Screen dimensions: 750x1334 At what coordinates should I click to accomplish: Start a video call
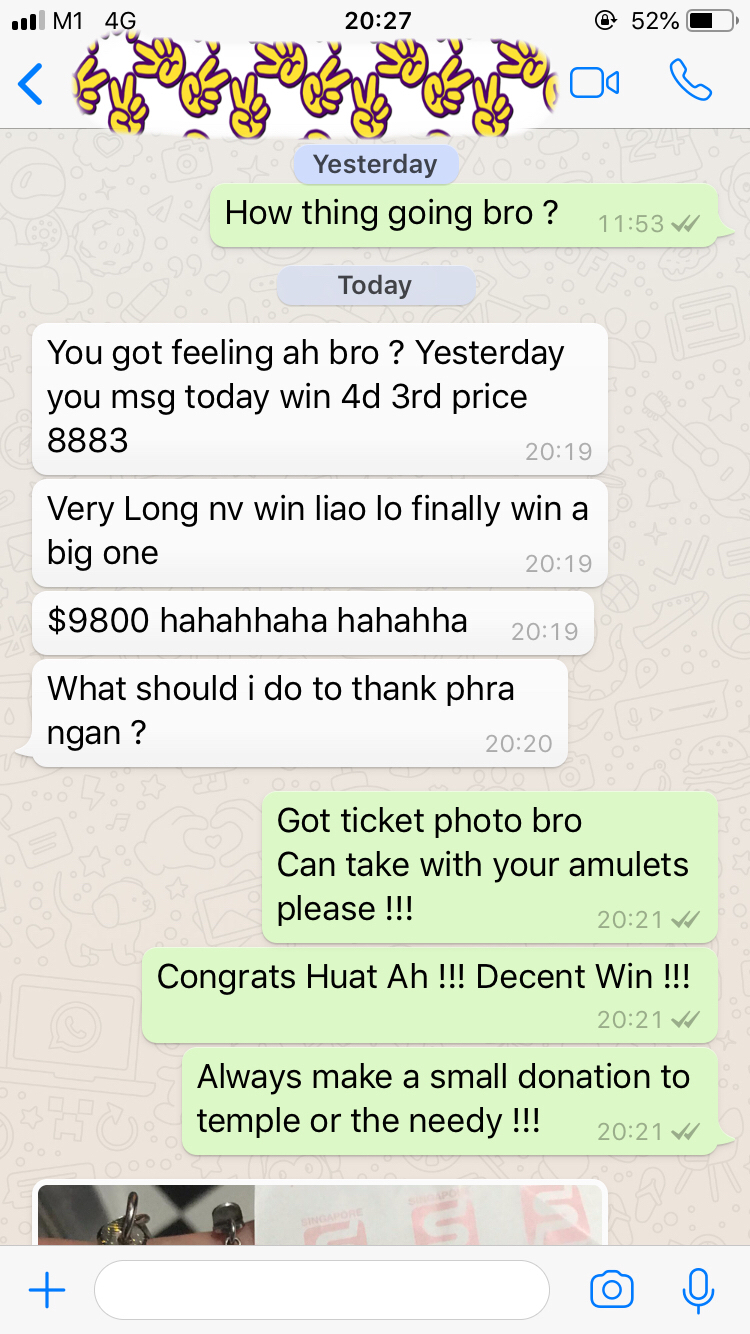[594, 83]
